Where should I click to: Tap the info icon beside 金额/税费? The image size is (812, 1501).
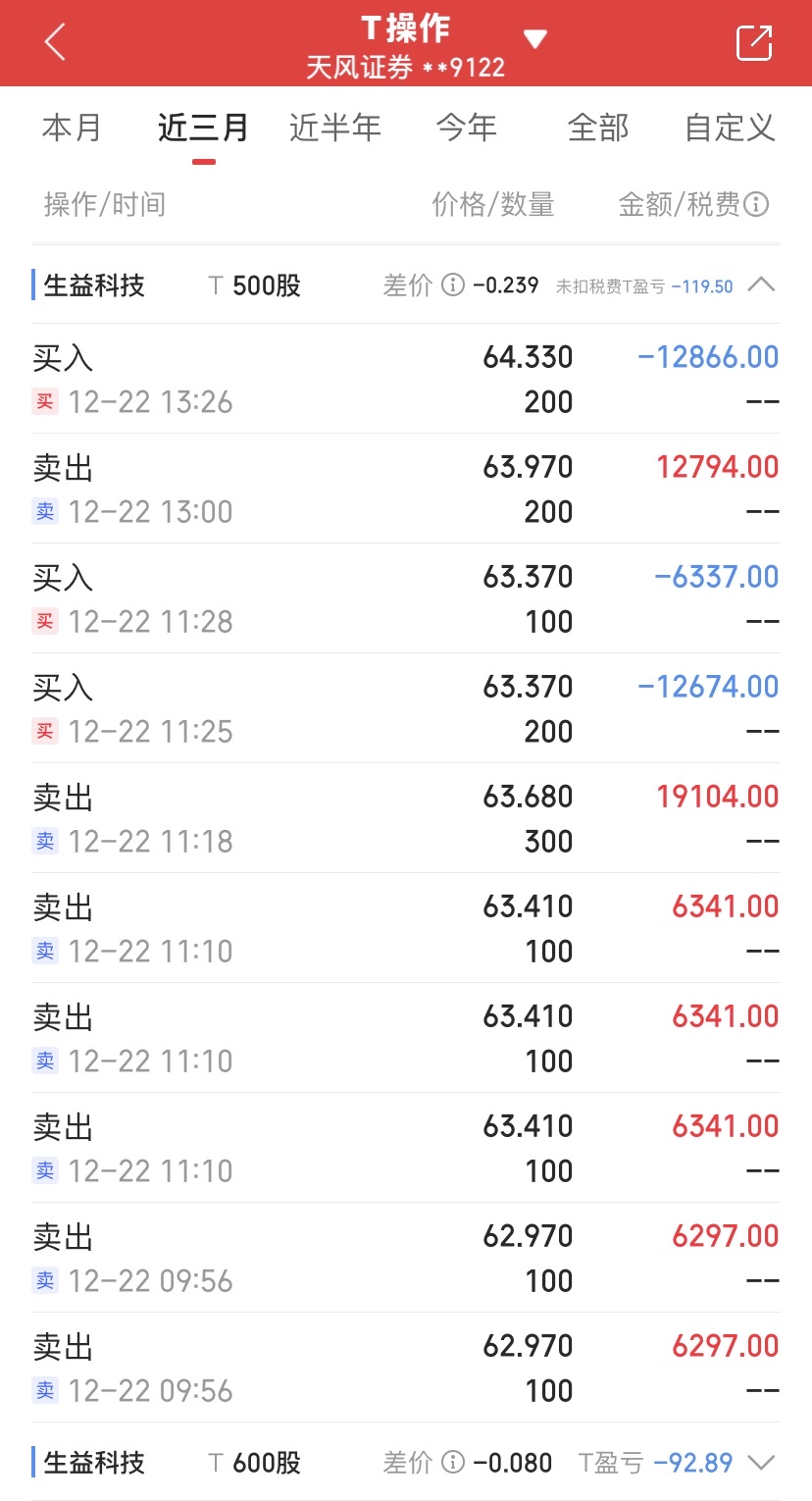pos(756,204)
